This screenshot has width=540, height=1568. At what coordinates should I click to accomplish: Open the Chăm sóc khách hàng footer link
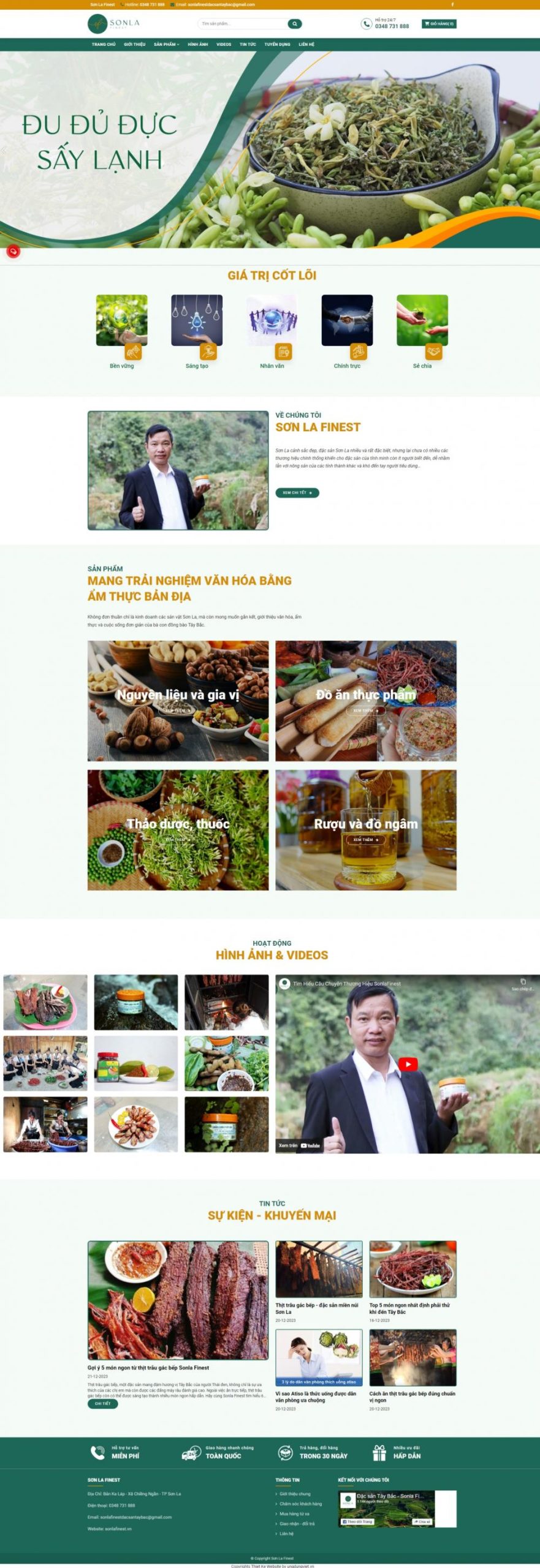click(300, 1504)
